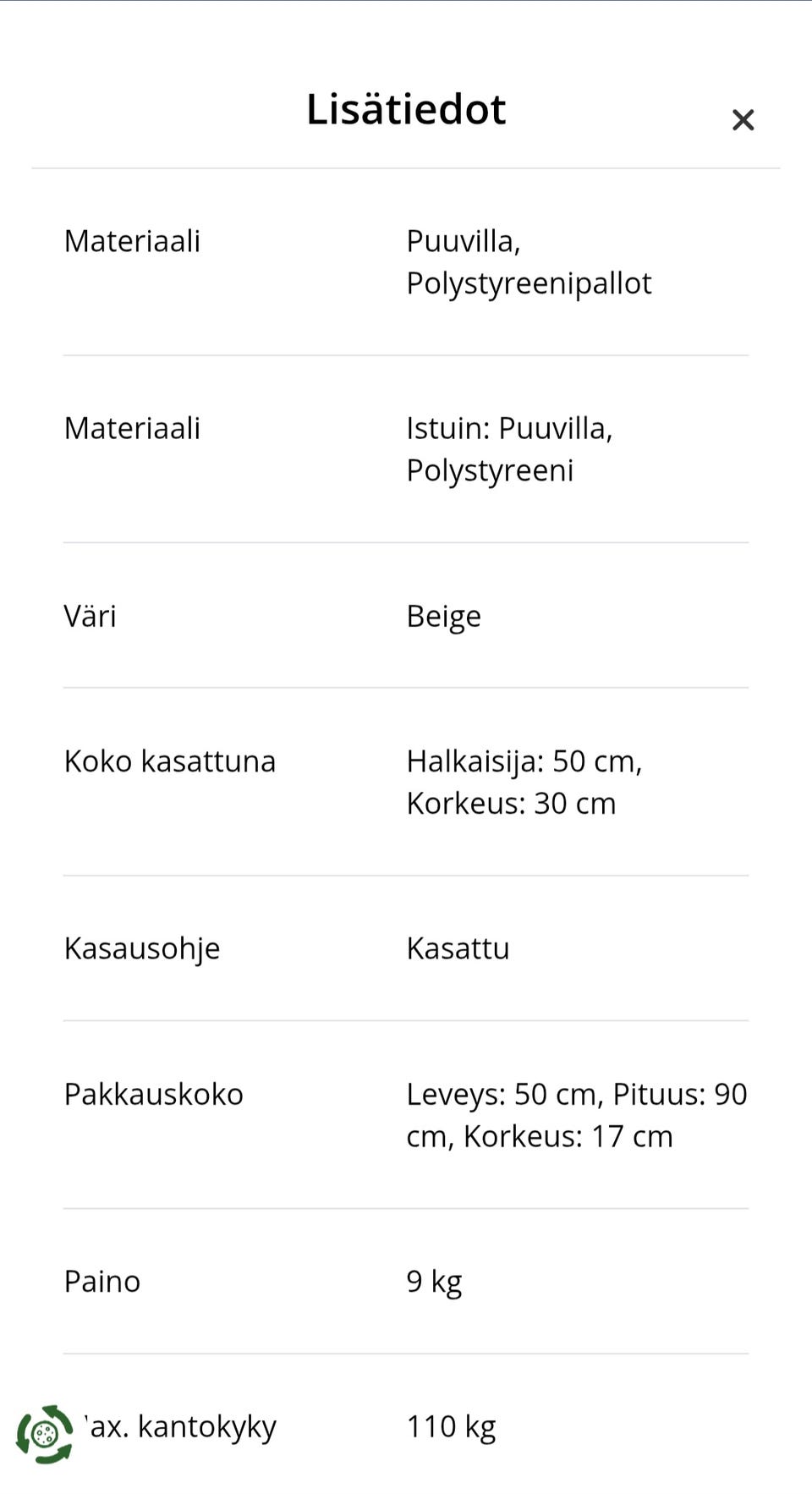The width and height of the screenshot is (812, 1494).
Task: Select the Paino row label
Action: click(101, 1281)
